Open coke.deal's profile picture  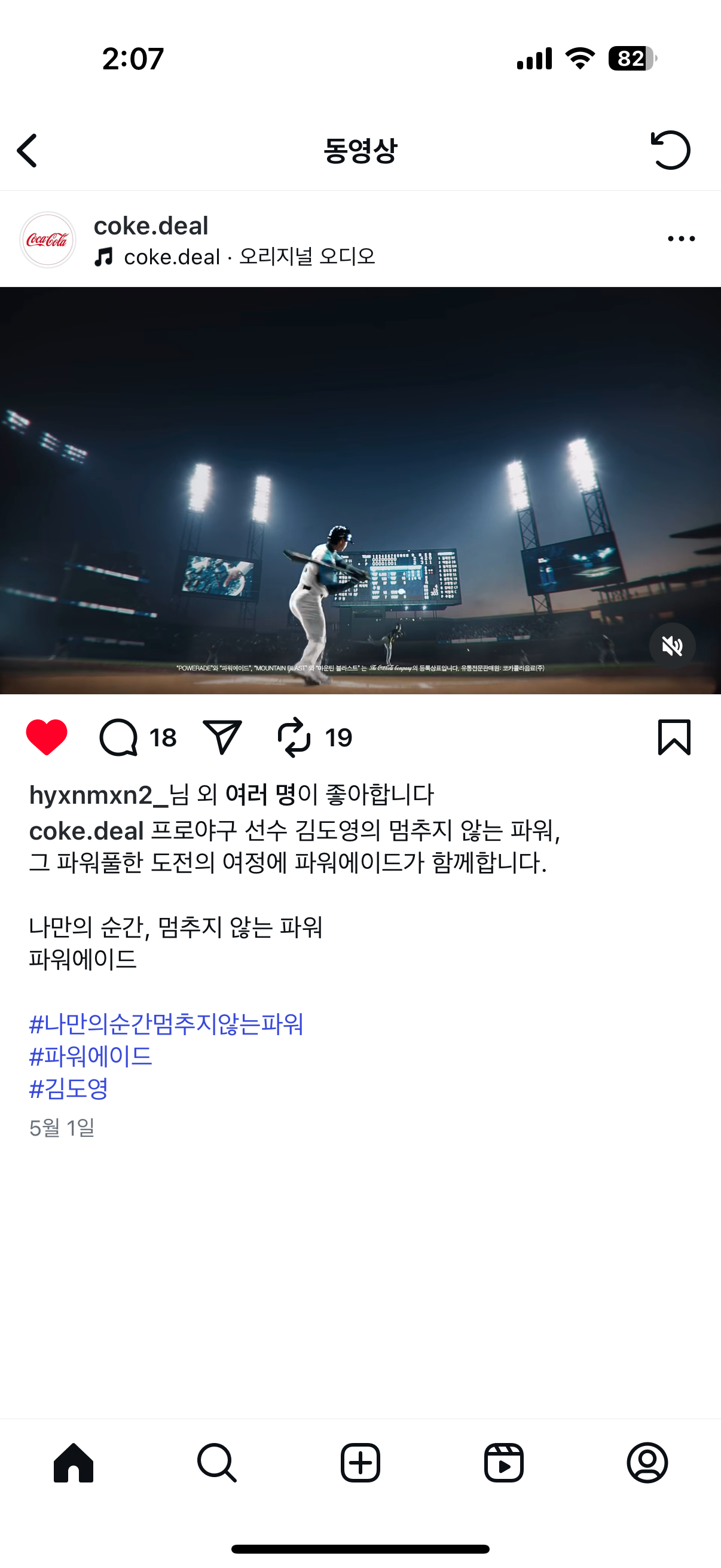pyautogui.click(x=47, y=240)
